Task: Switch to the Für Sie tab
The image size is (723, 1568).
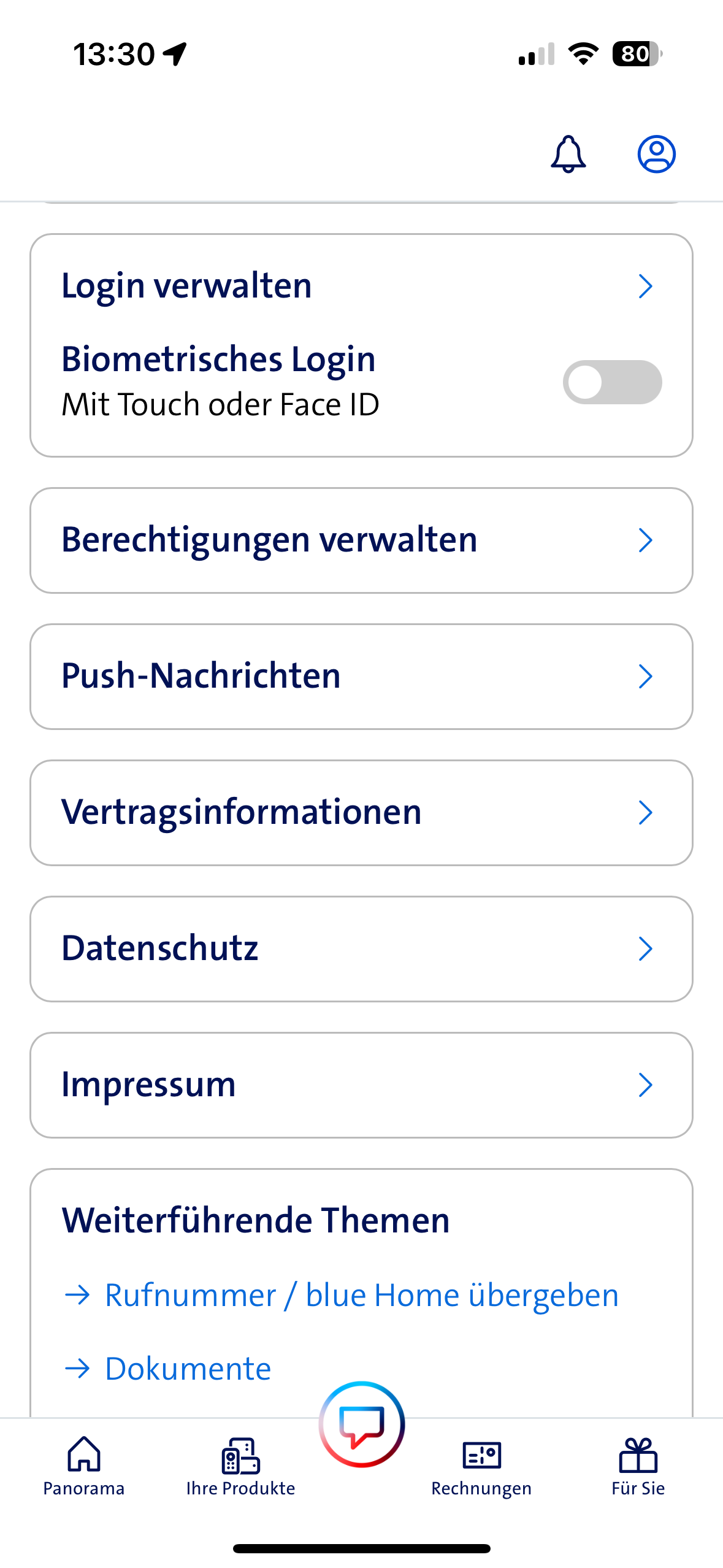Action: pos(638,1466)
